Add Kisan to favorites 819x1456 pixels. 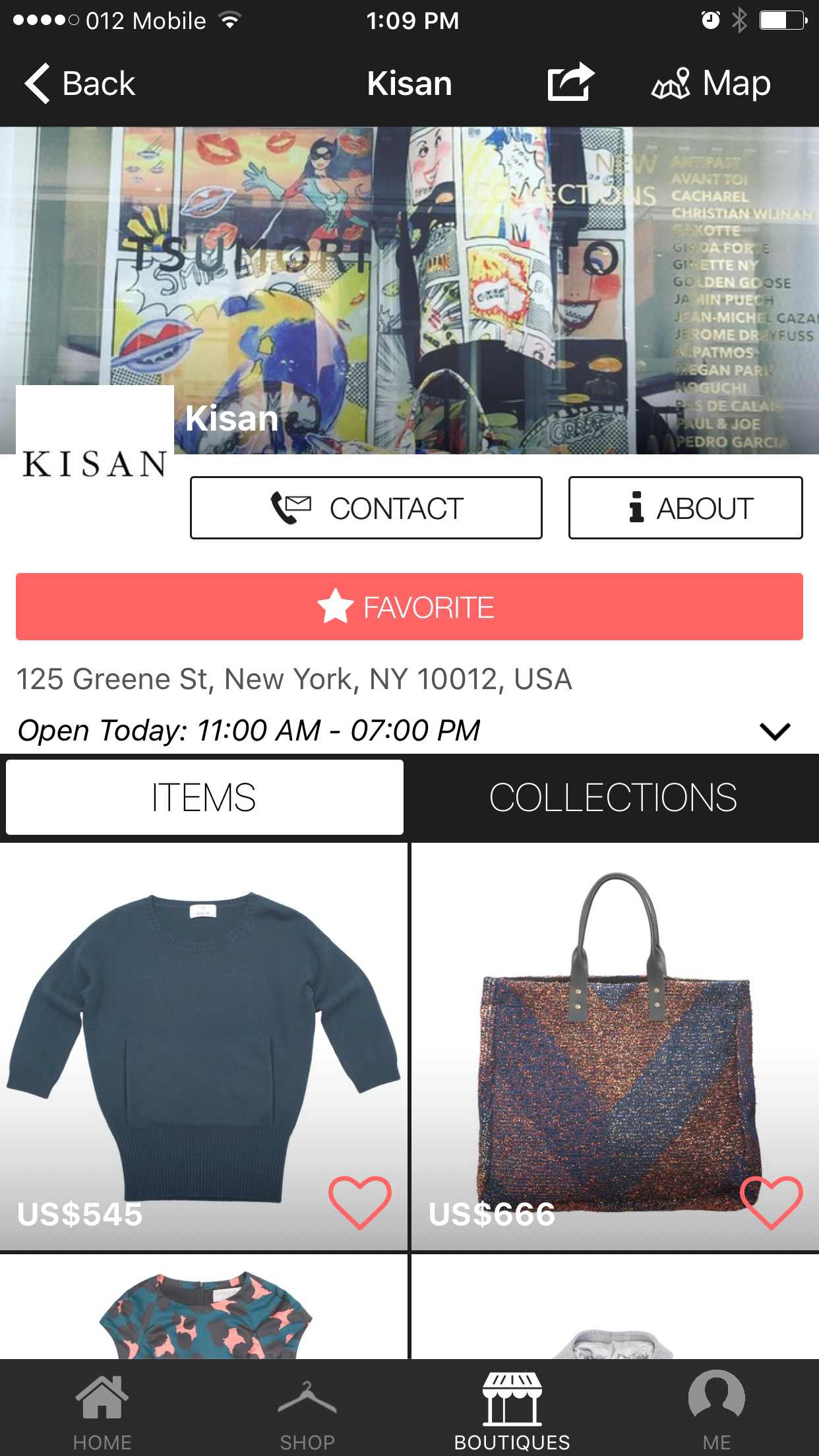[x=409, y=607]
